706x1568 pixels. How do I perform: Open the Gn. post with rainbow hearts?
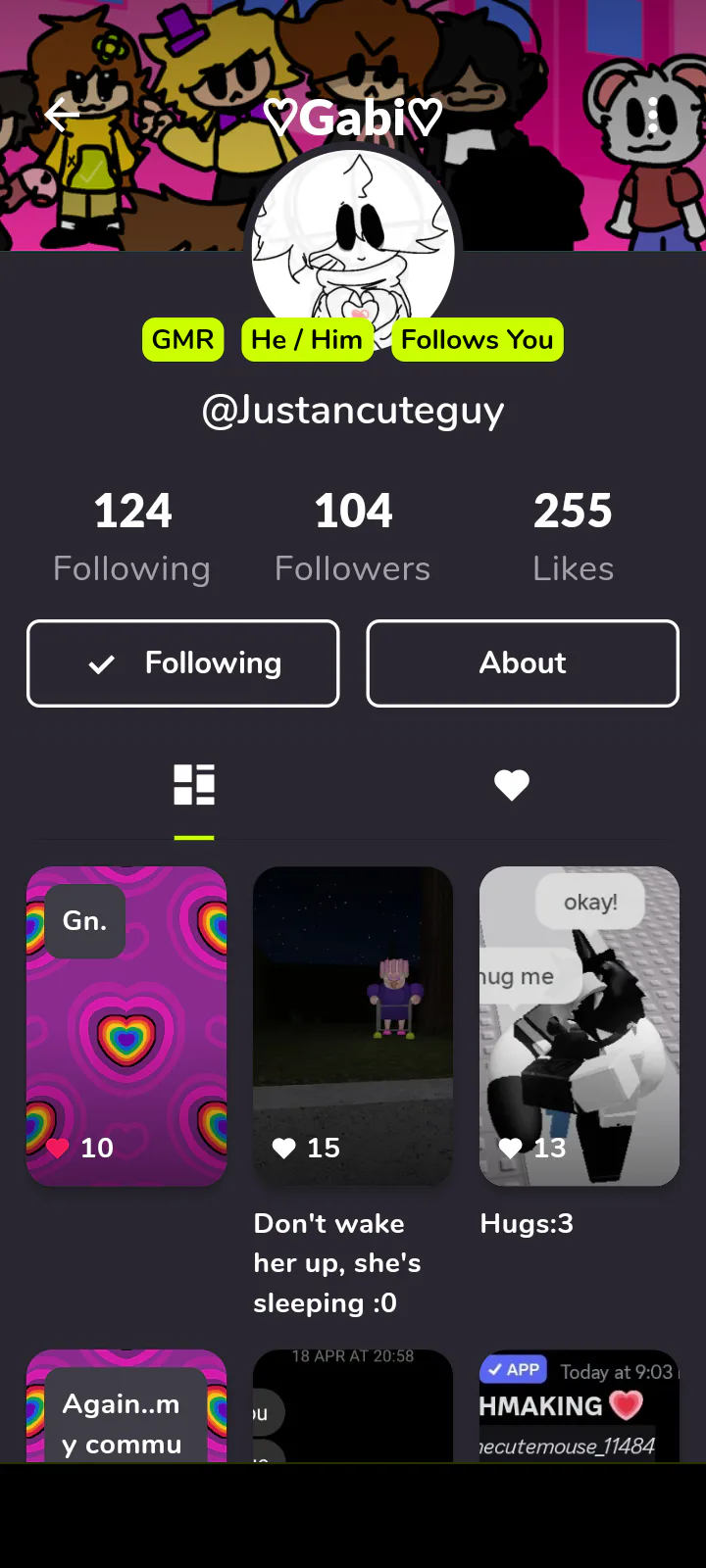coord(126,1026)
